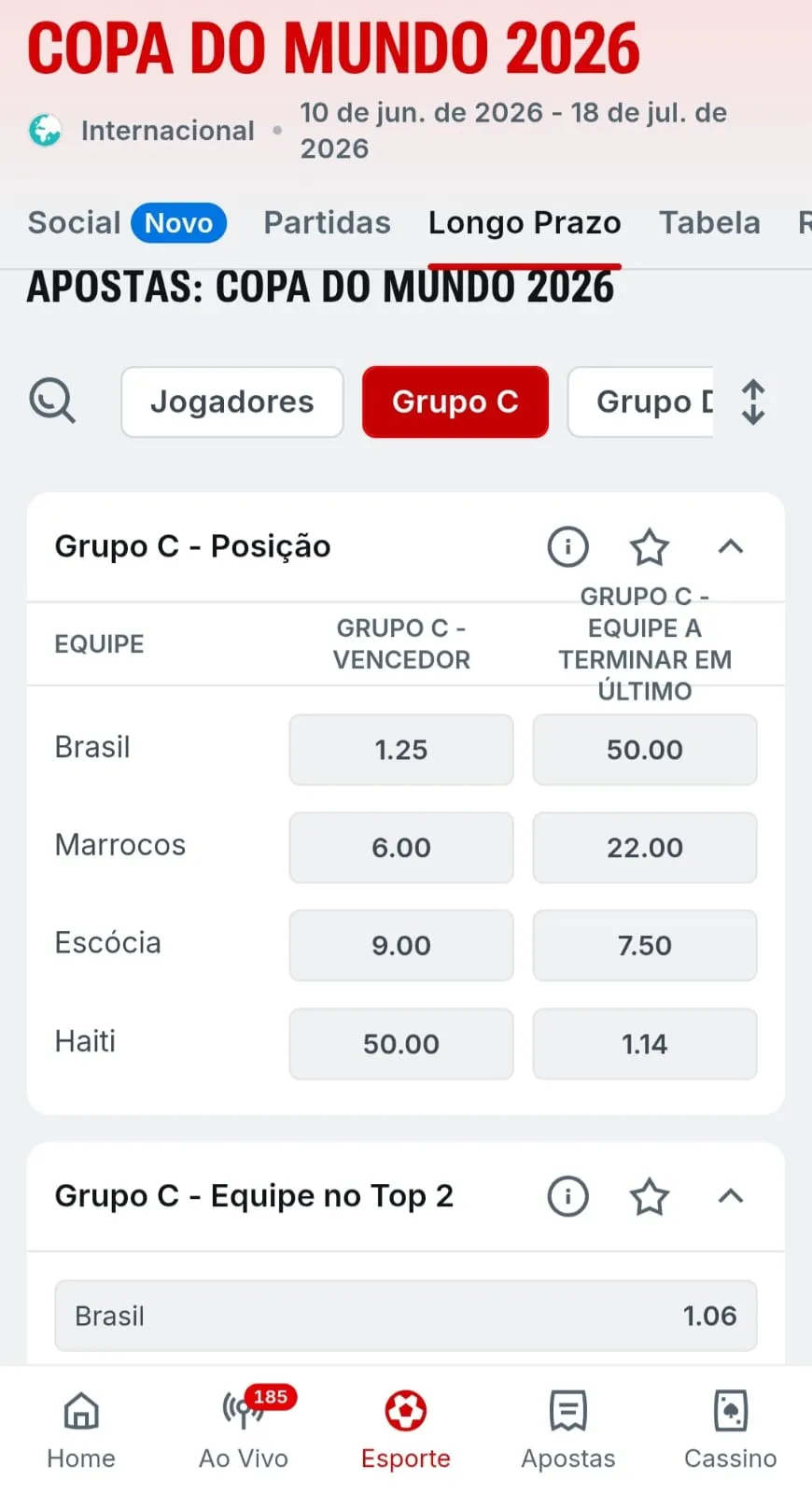Select the Grupo C filter chip
This screenshot has width=812, height=1494.
455,402
